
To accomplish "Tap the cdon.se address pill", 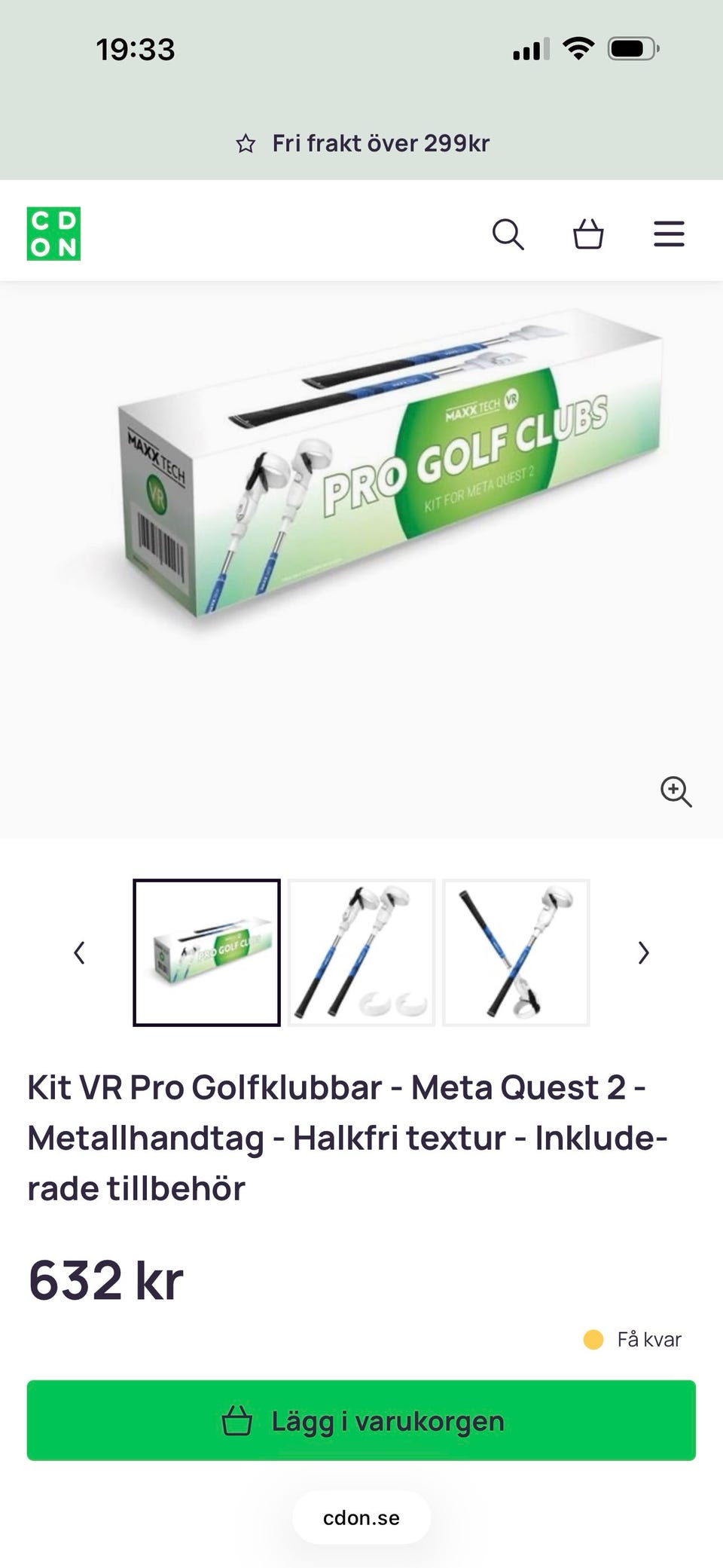I will (361, 1518).
